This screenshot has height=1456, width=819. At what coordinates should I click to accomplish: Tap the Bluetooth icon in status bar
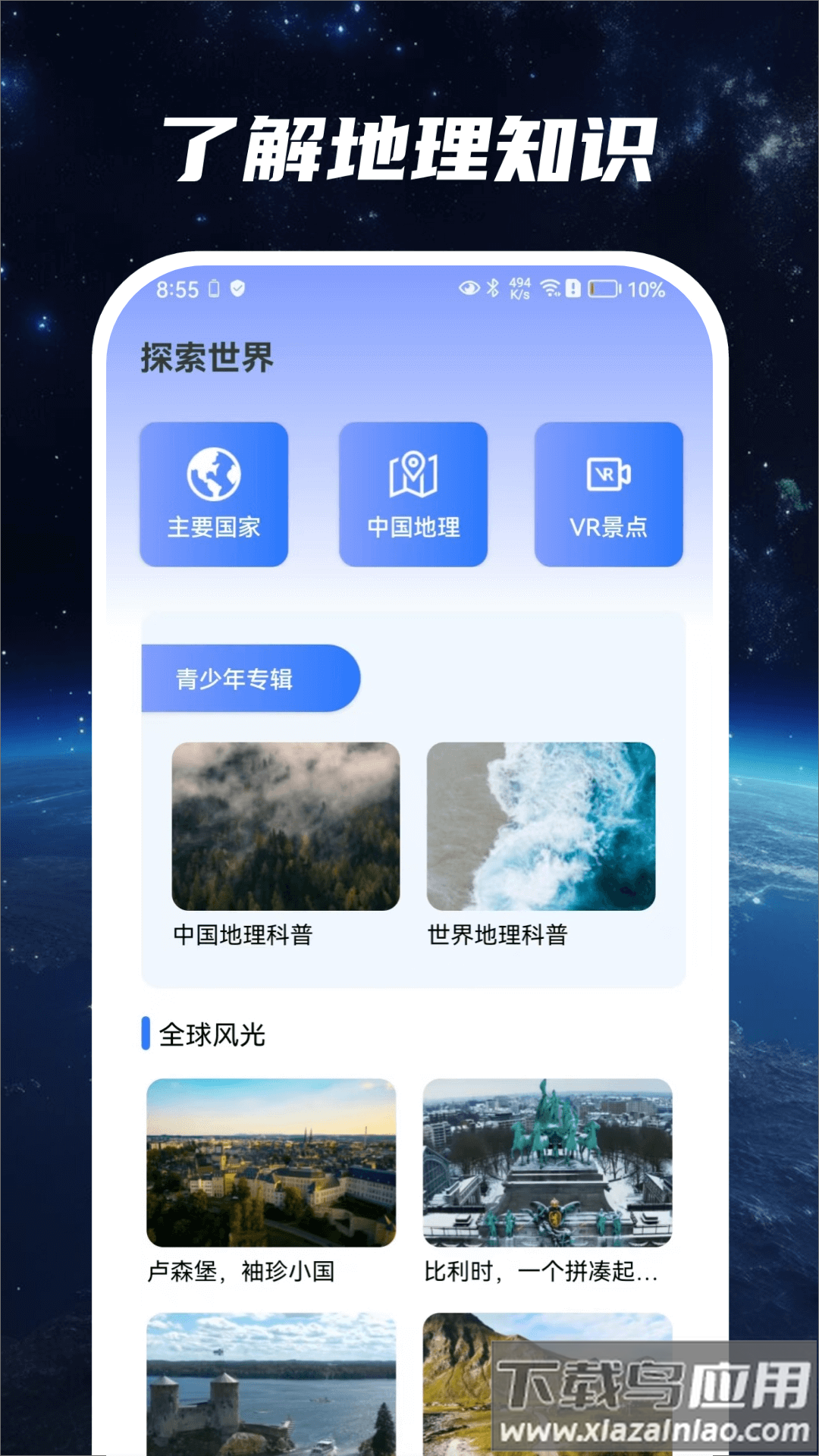click(493, 288)
